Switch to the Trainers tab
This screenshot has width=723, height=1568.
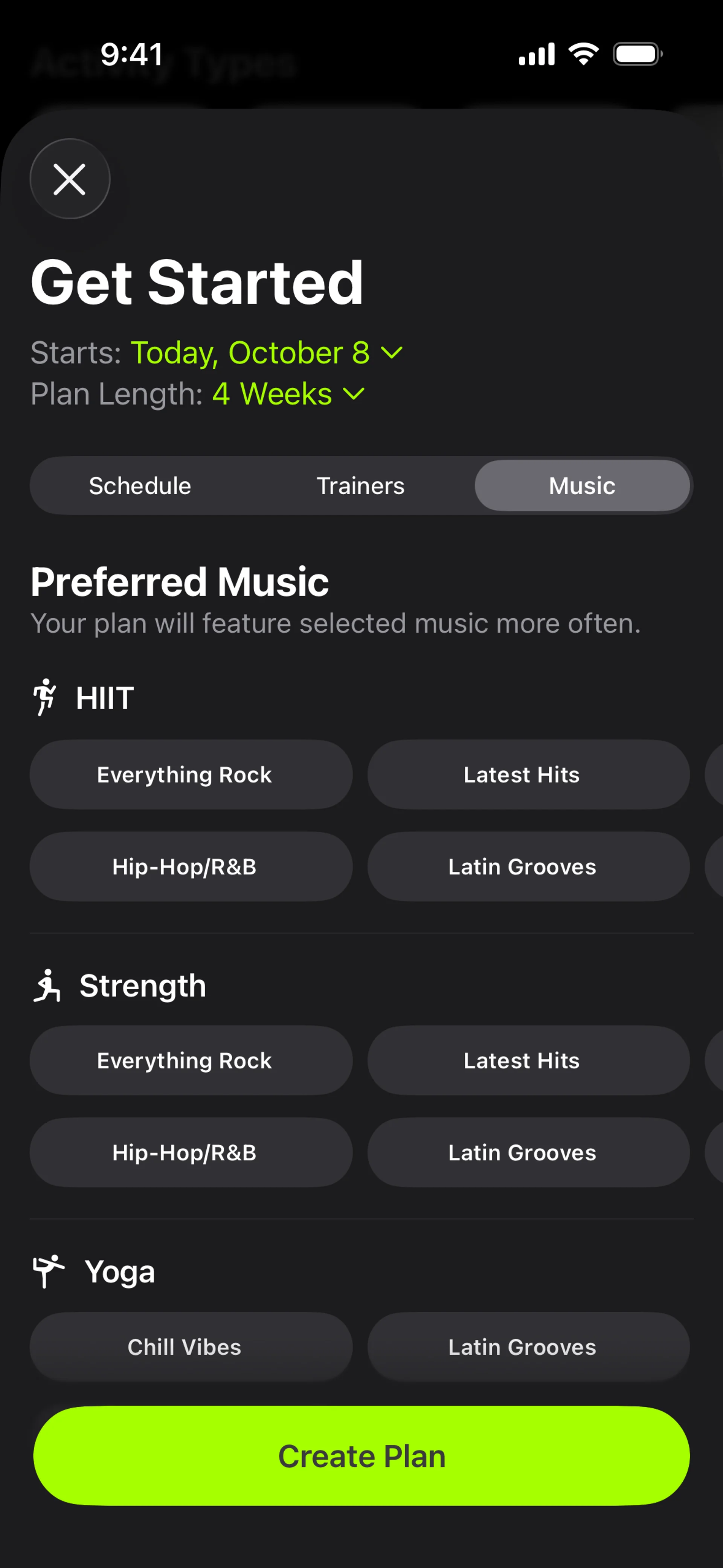[360, 486]
